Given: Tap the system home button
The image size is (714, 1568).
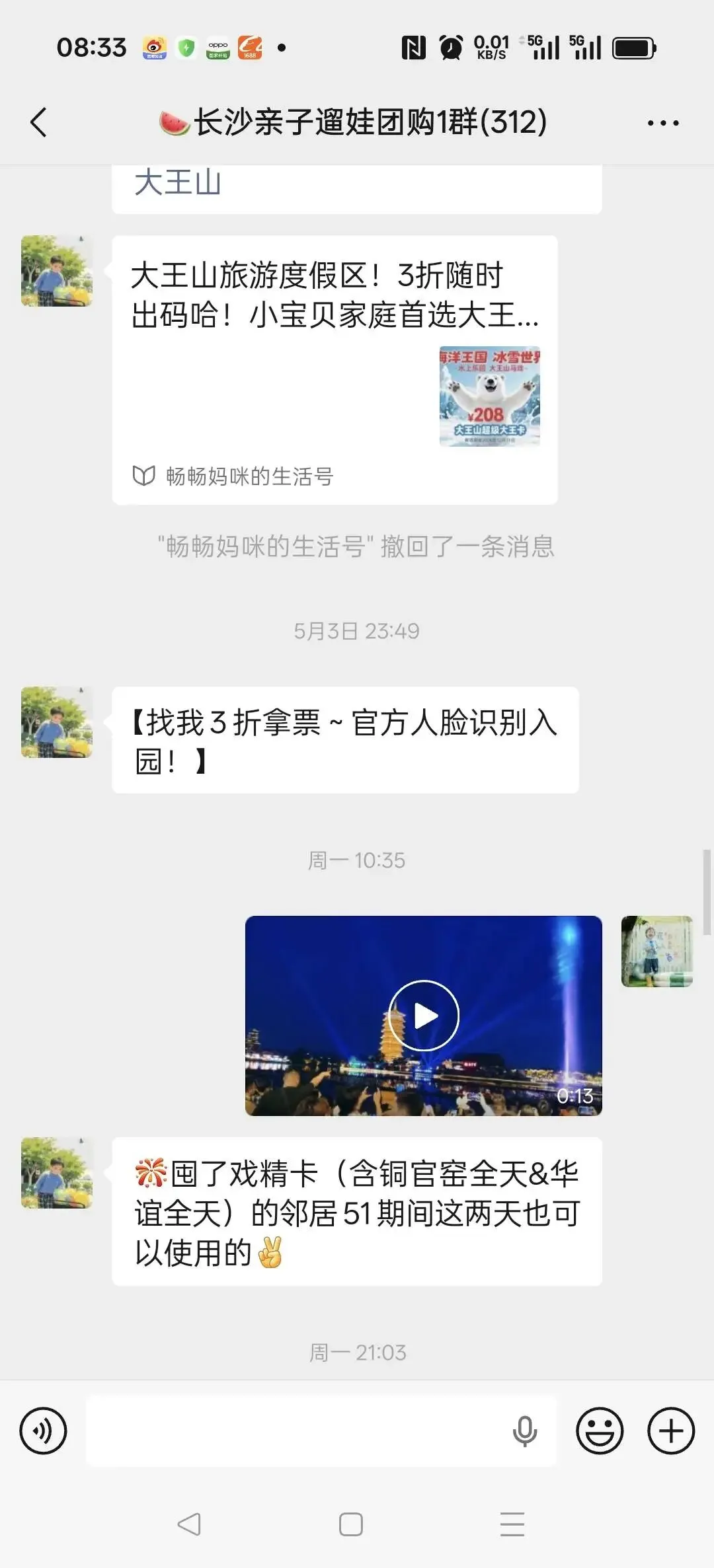Looking at the screenshot, I should (x=351, y=1524).
